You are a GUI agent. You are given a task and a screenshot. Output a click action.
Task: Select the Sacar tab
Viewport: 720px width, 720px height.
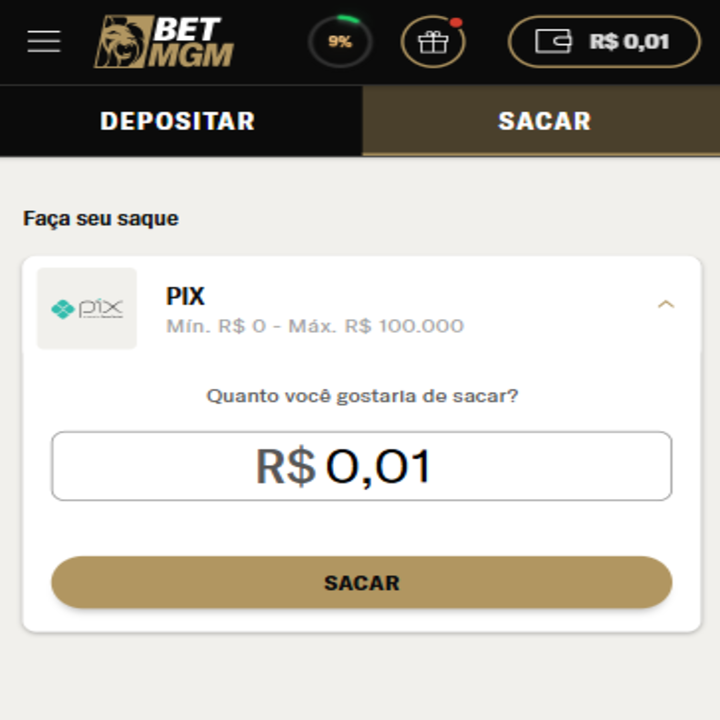tap(544, 121)
